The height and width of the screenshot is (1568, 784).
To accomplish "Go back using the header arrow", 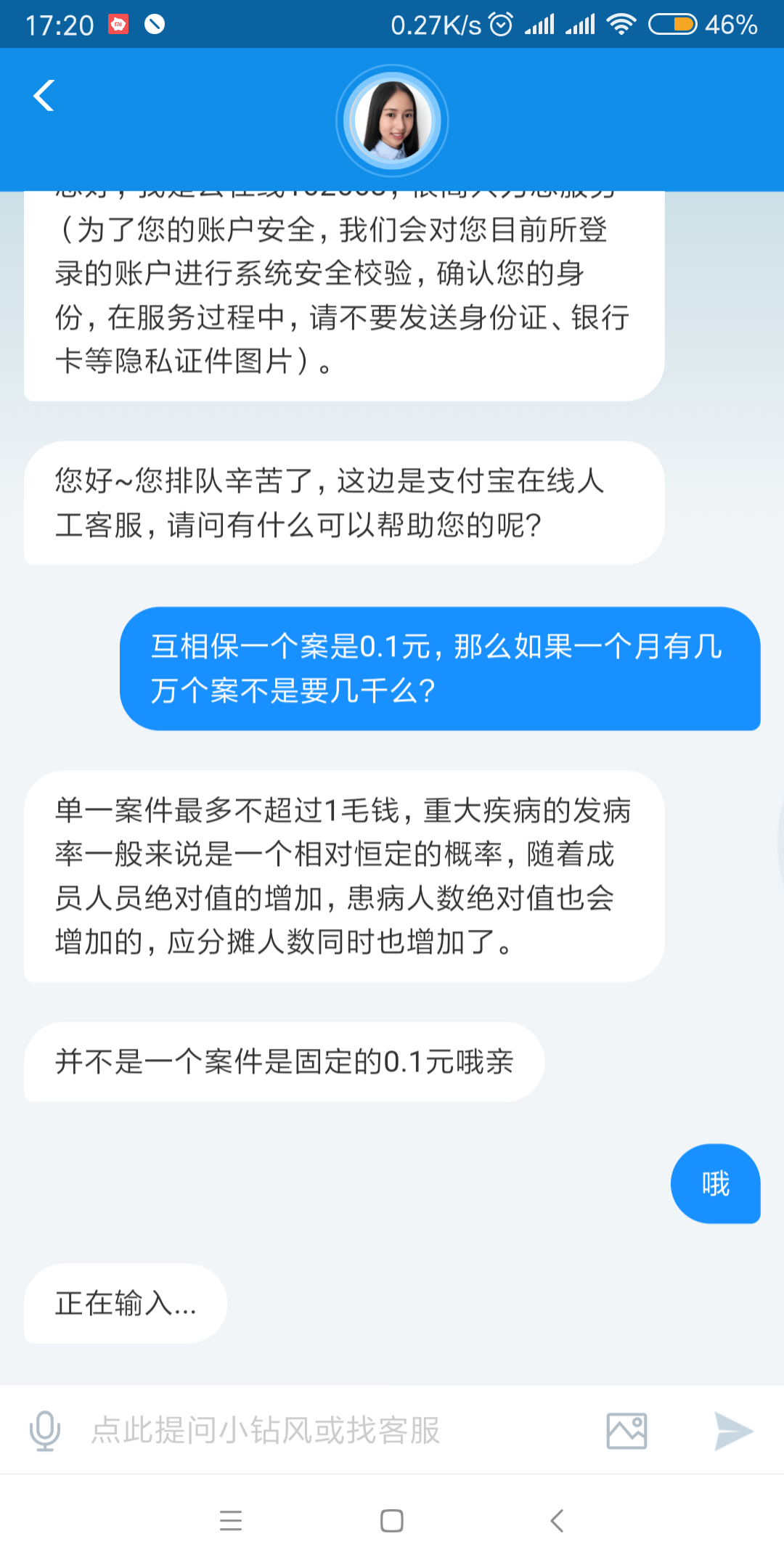I will click(44, 96).
